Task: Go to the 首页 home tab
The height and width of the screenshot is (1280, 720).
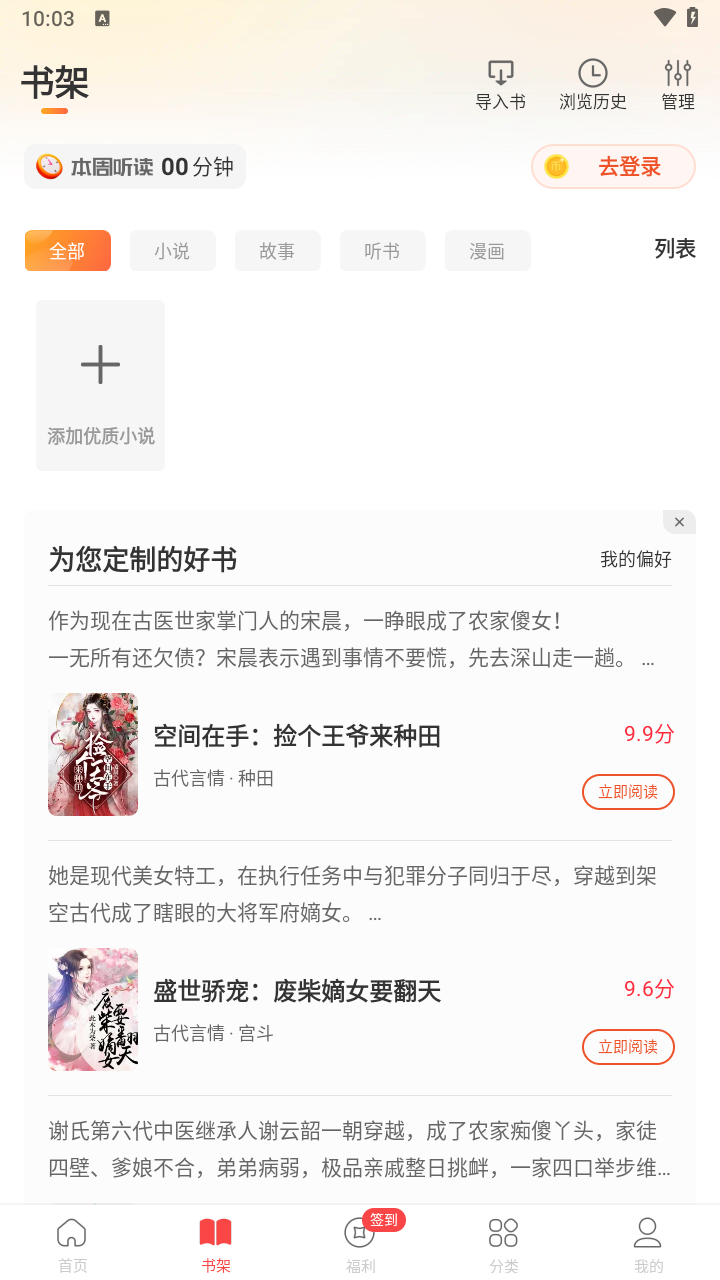Action: (72, 1245)
